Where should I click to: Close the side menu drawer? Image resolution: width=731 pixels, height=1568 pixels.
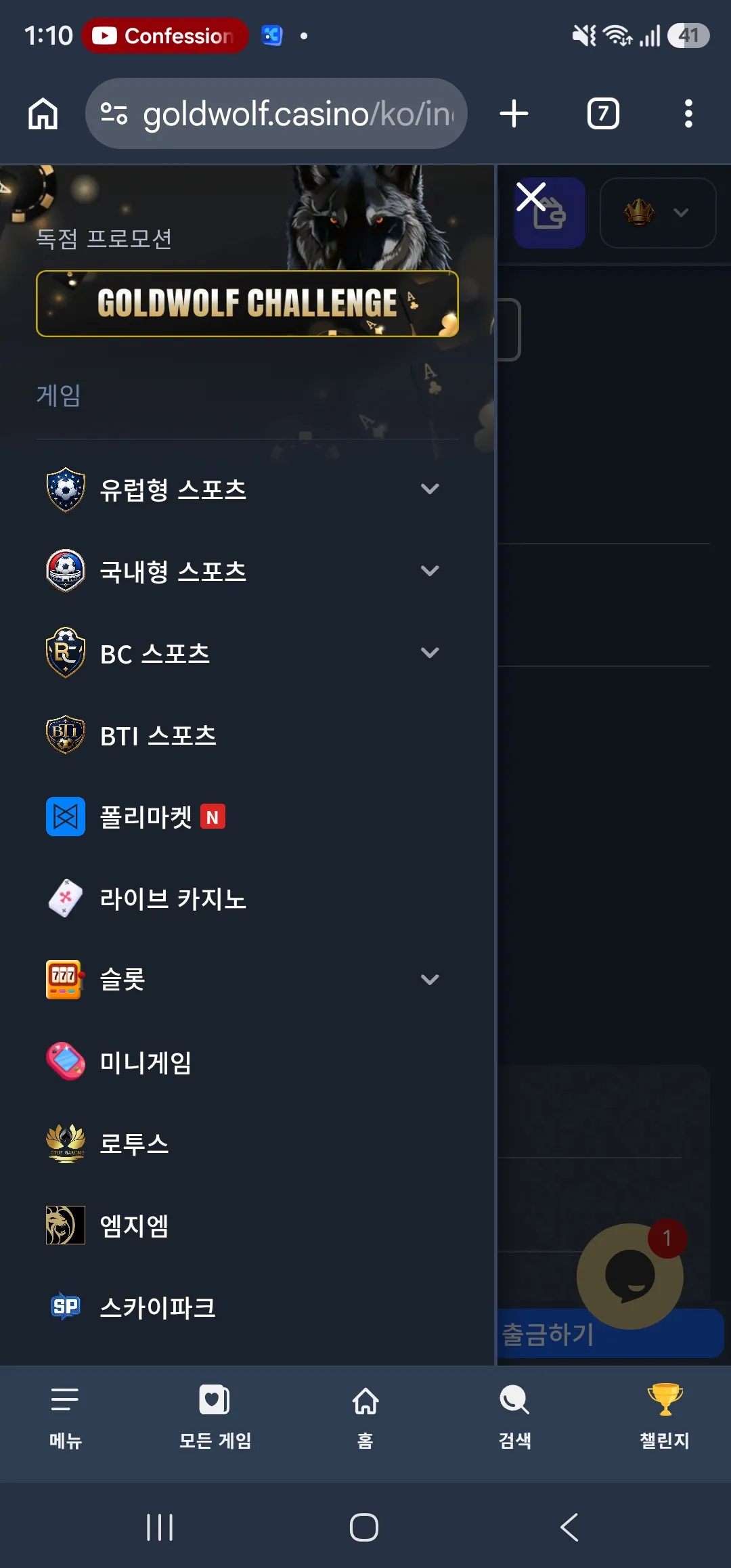coord(531,197)
